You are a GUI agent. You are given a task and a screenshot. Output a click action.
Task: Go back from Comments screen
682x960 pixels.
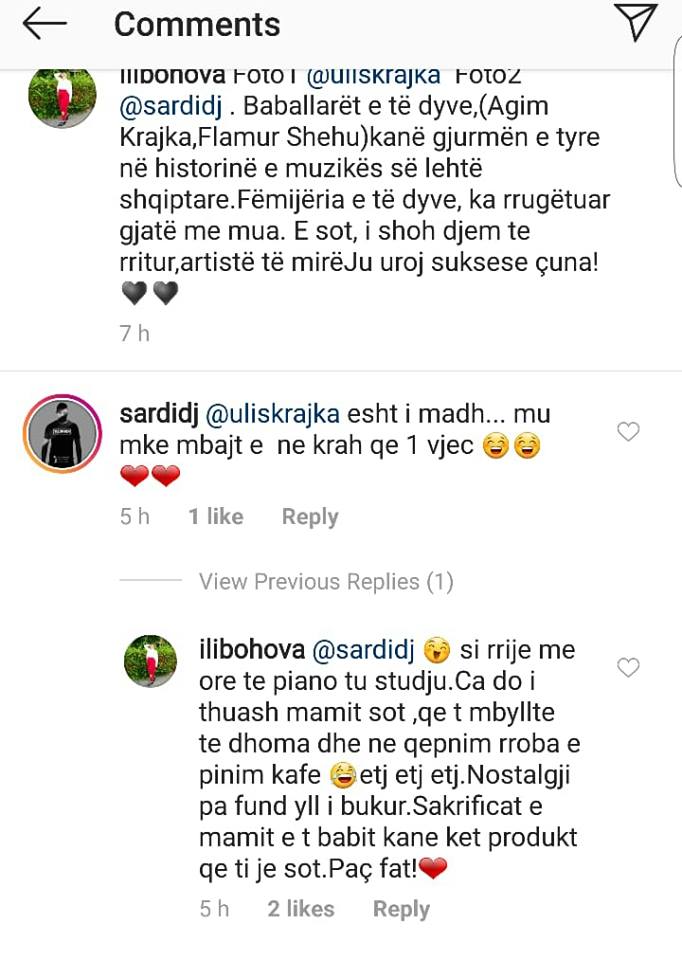(x=44, y=25)
